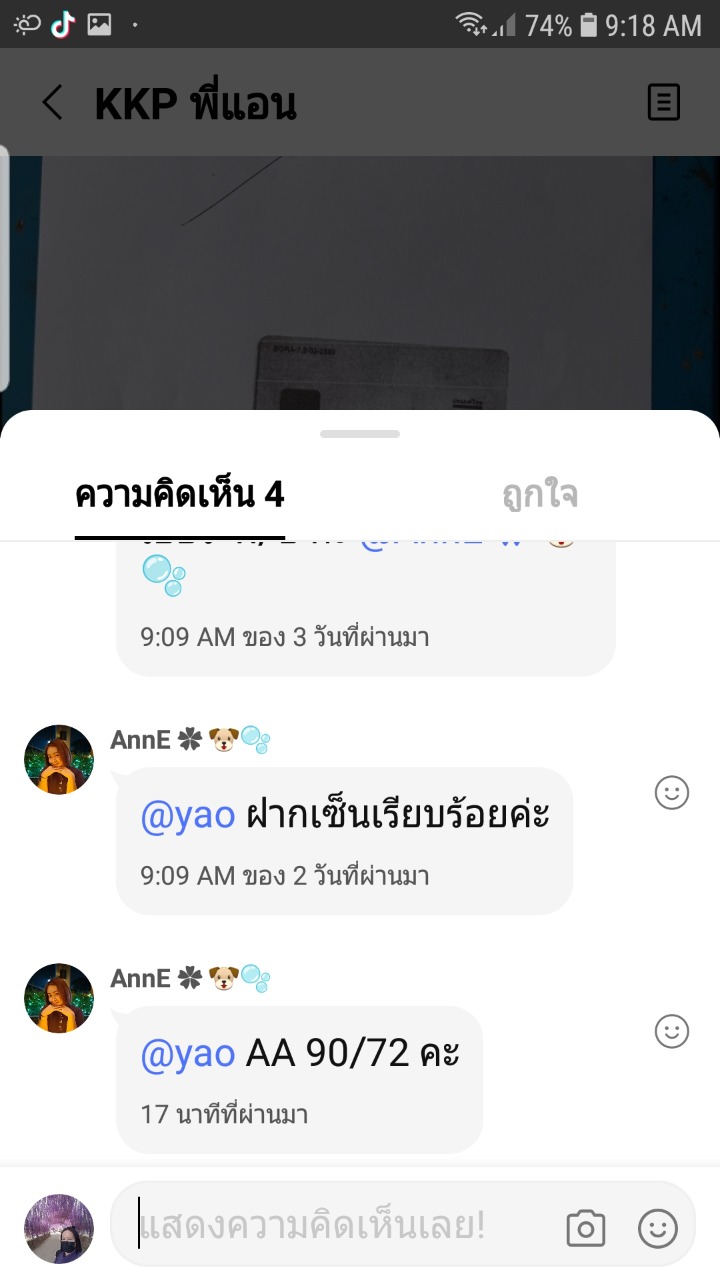Tap the @yao mention in AA 90/72 comment
Screen dimensions: 720x1280
pos(187,1054)
